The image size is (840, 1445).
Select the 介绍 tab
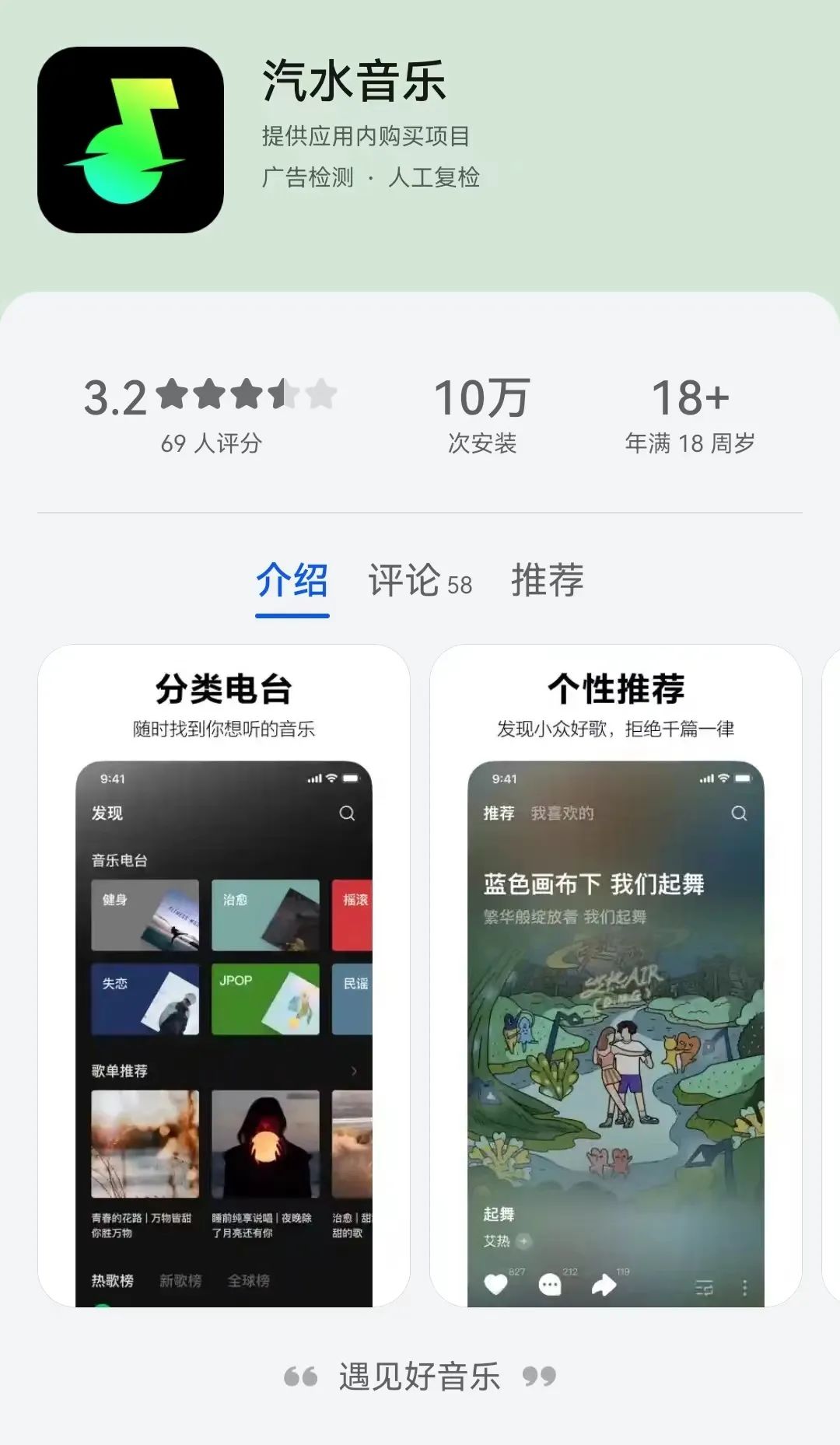click(x=292, y=581)
